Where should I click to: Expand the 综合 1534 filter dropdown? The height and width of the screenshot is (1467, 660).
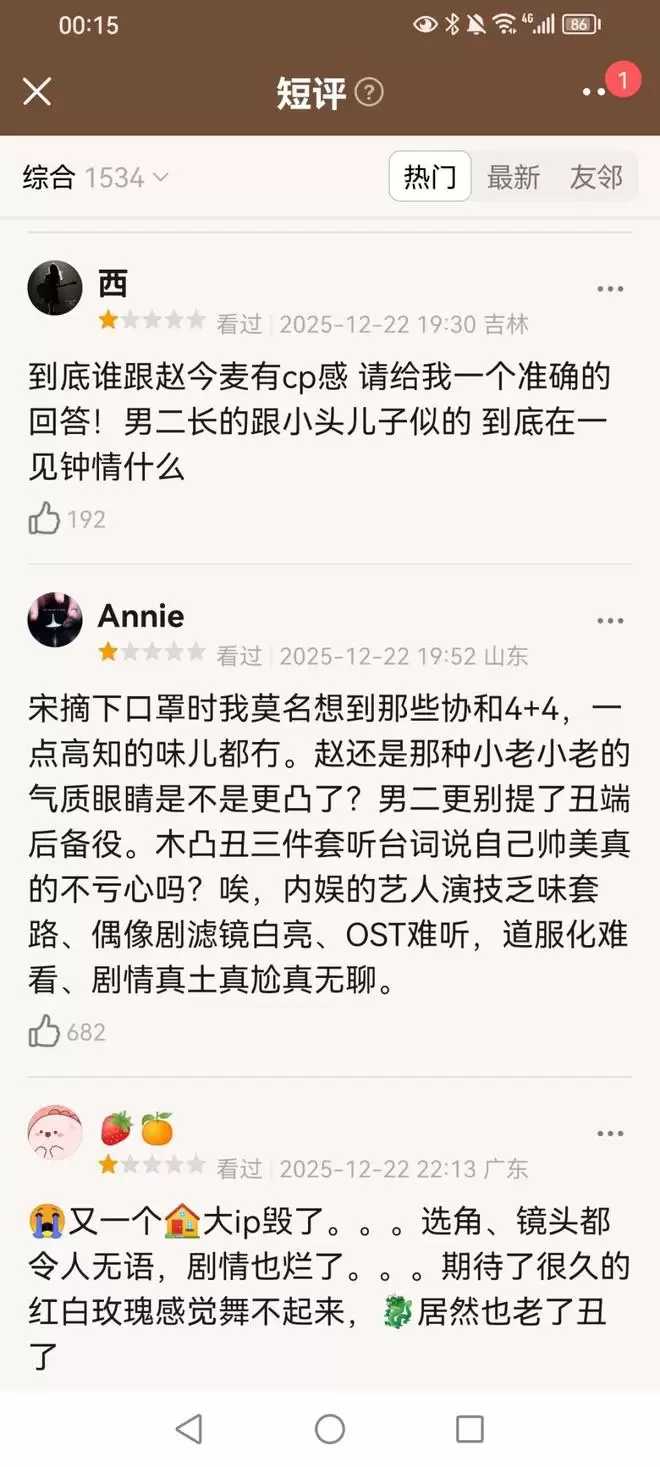tap(96, 178)
